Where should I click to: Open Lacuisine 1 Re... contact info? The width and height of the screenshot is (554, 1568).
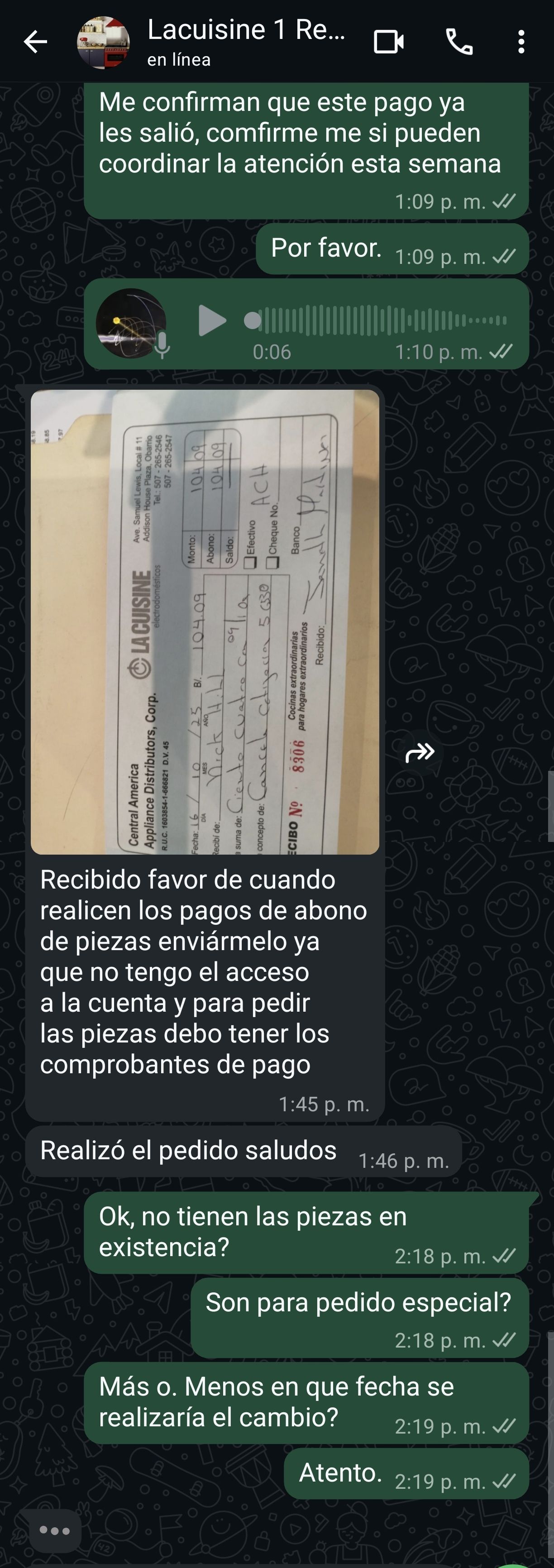[x=246, y=42]
